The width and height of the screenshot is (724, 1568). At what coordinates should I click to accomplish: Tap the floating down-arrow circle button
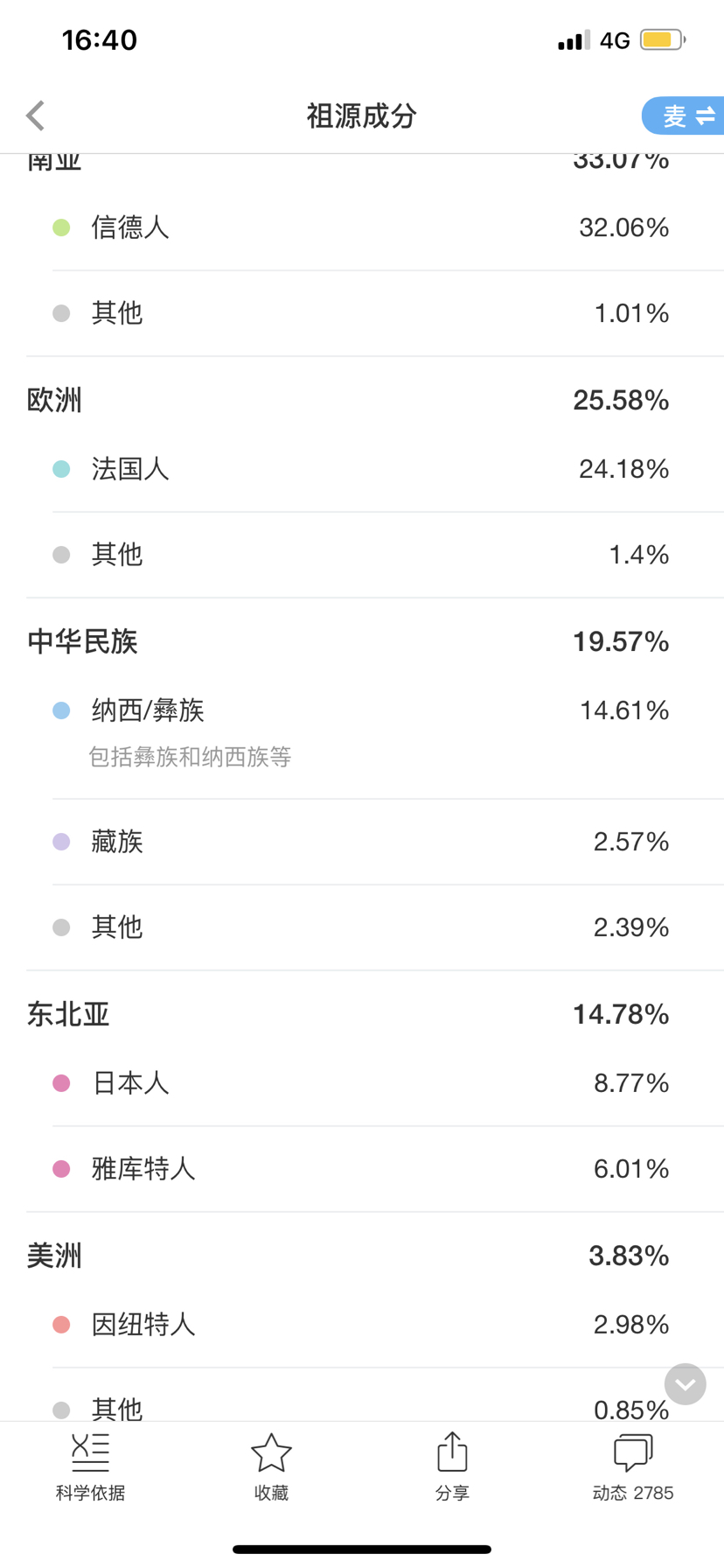(686, 1384)
